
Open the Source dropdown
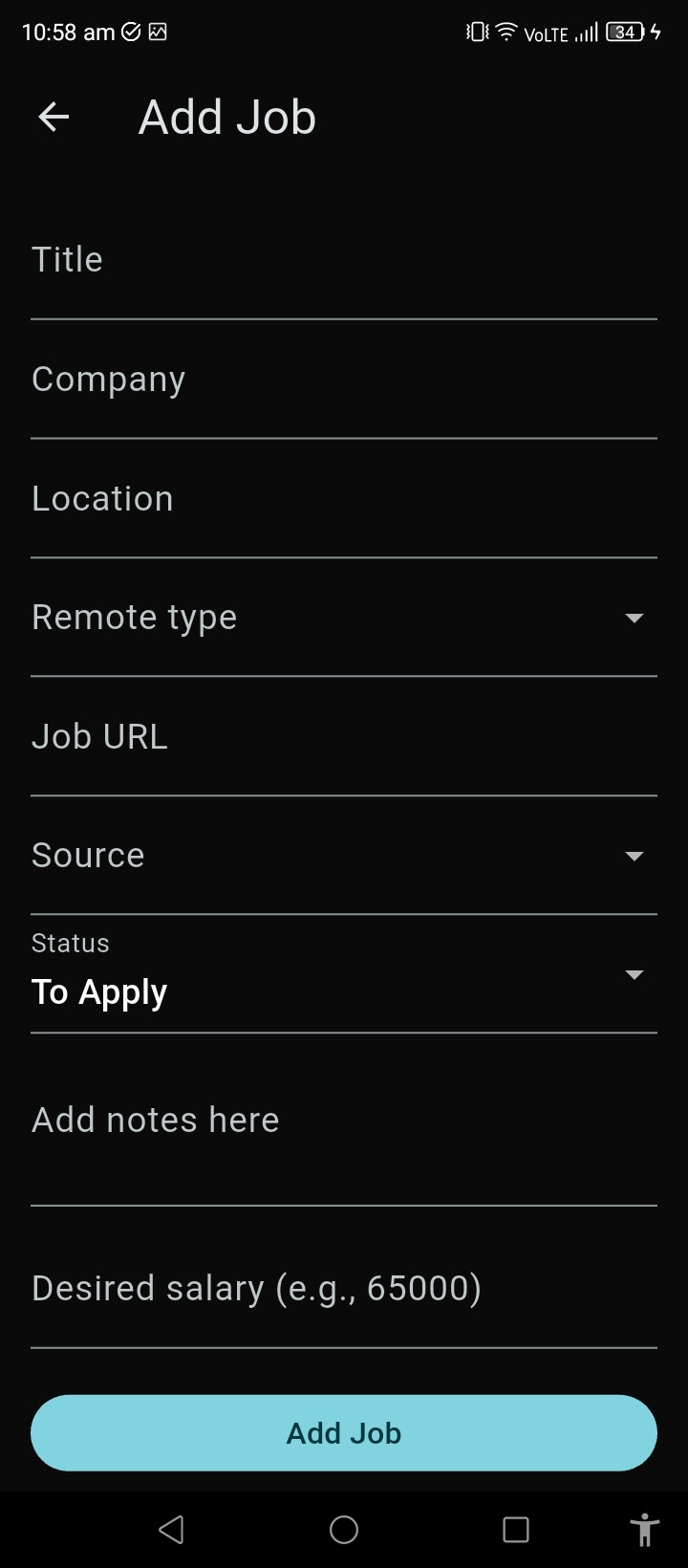pos(634,857)
